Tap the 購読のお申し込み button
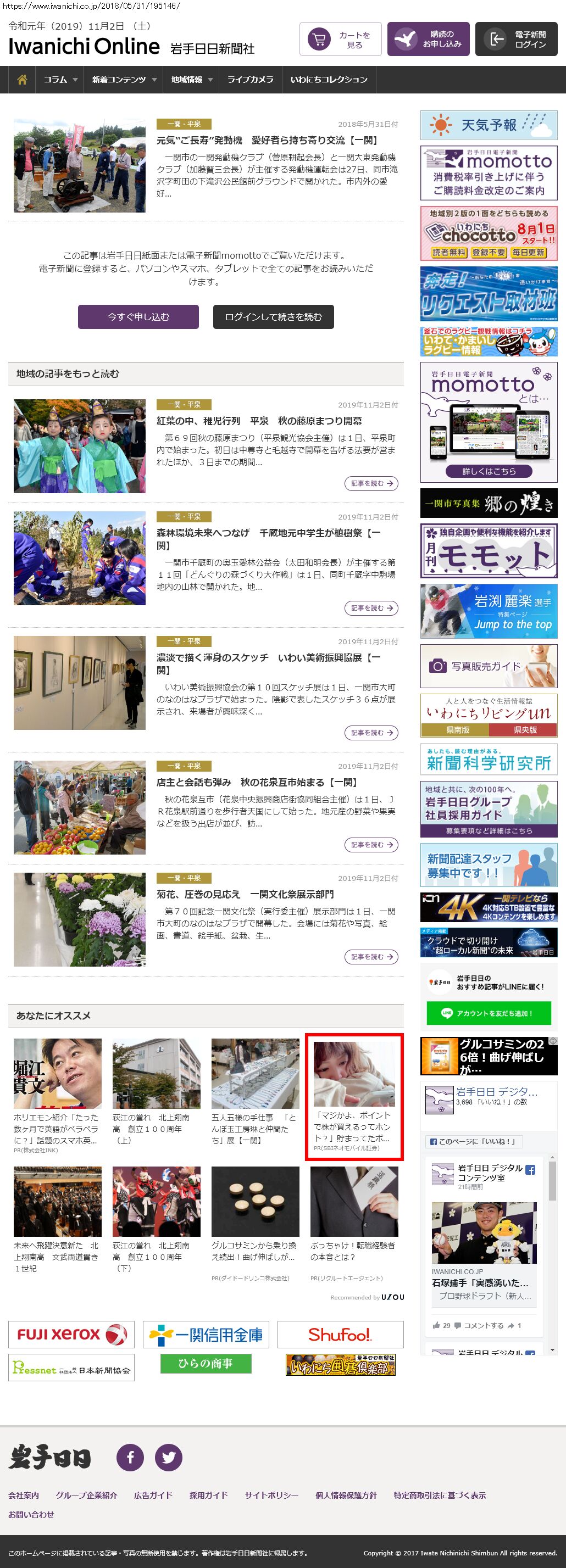The height and width of the screenshot is (1568, 566). click(428, 40)
